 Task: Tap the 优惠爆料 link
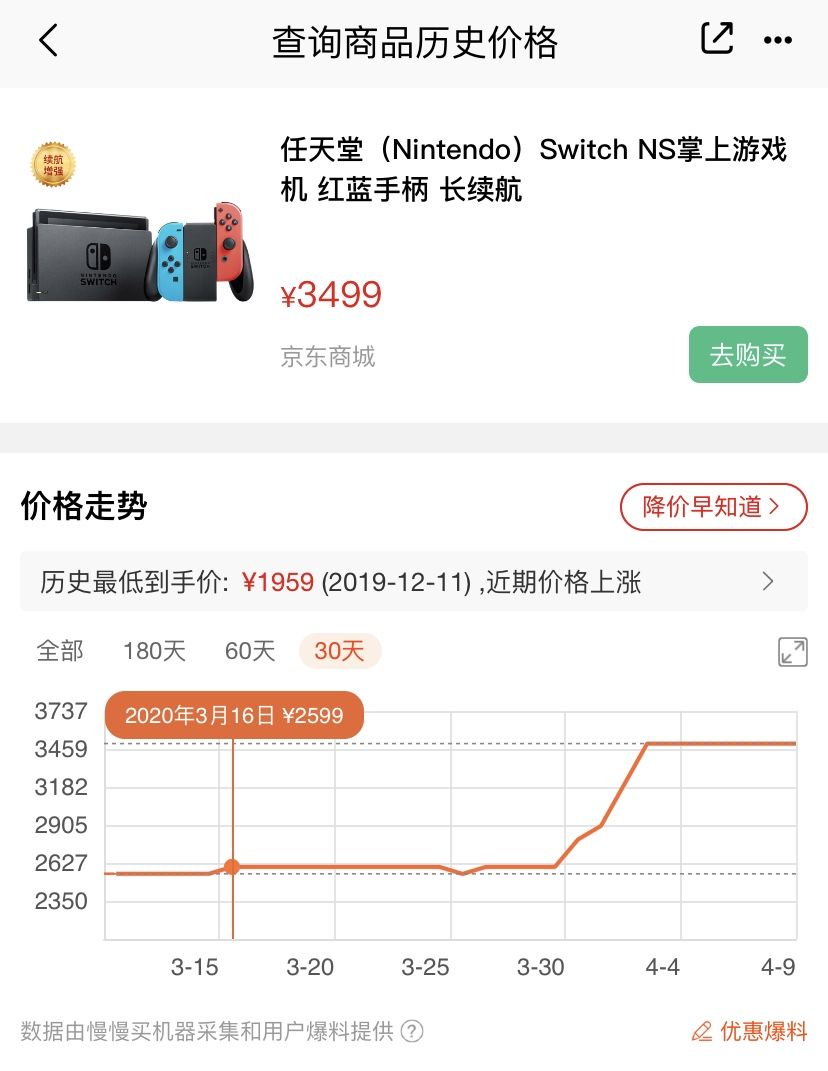point(749,1032)
